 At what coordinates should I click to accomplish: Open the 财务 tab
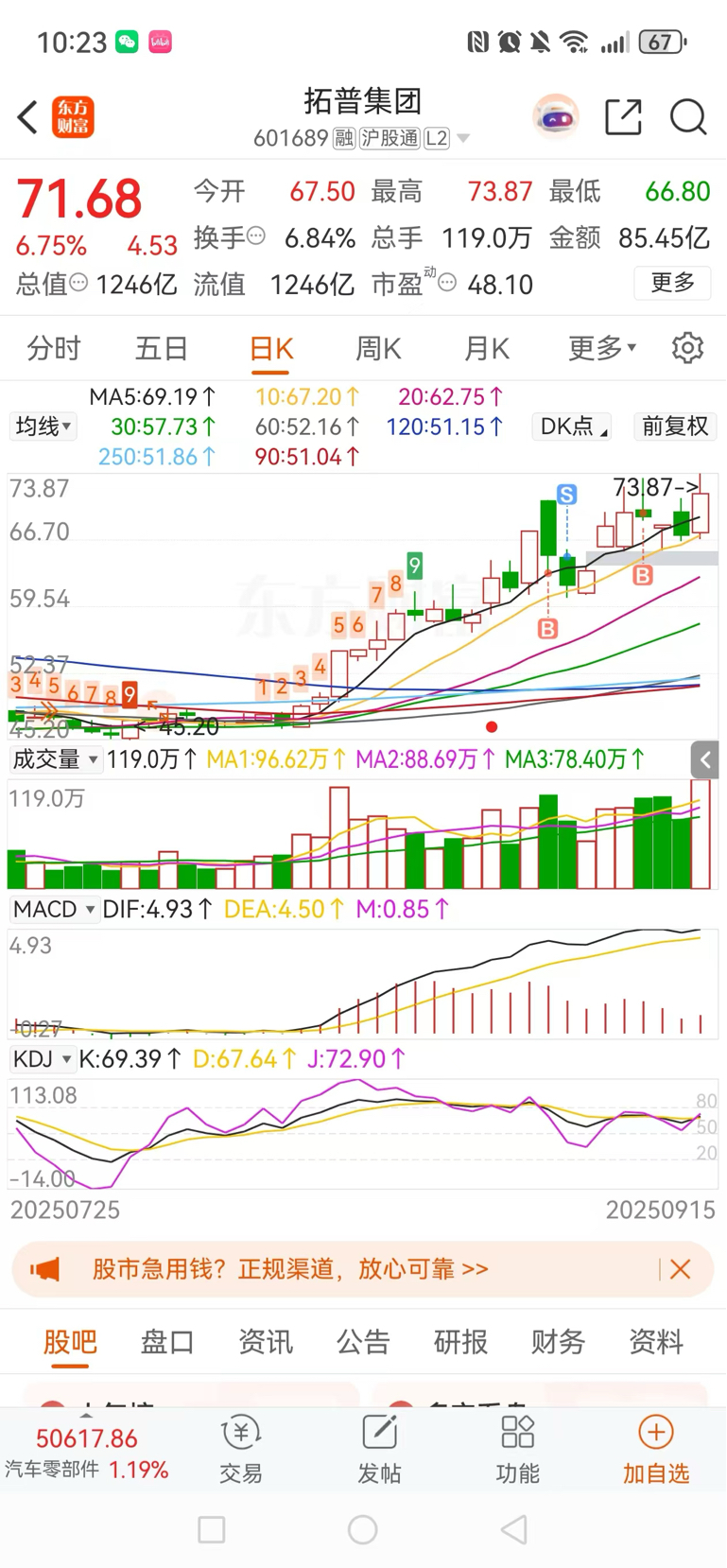pos(558,1341)
